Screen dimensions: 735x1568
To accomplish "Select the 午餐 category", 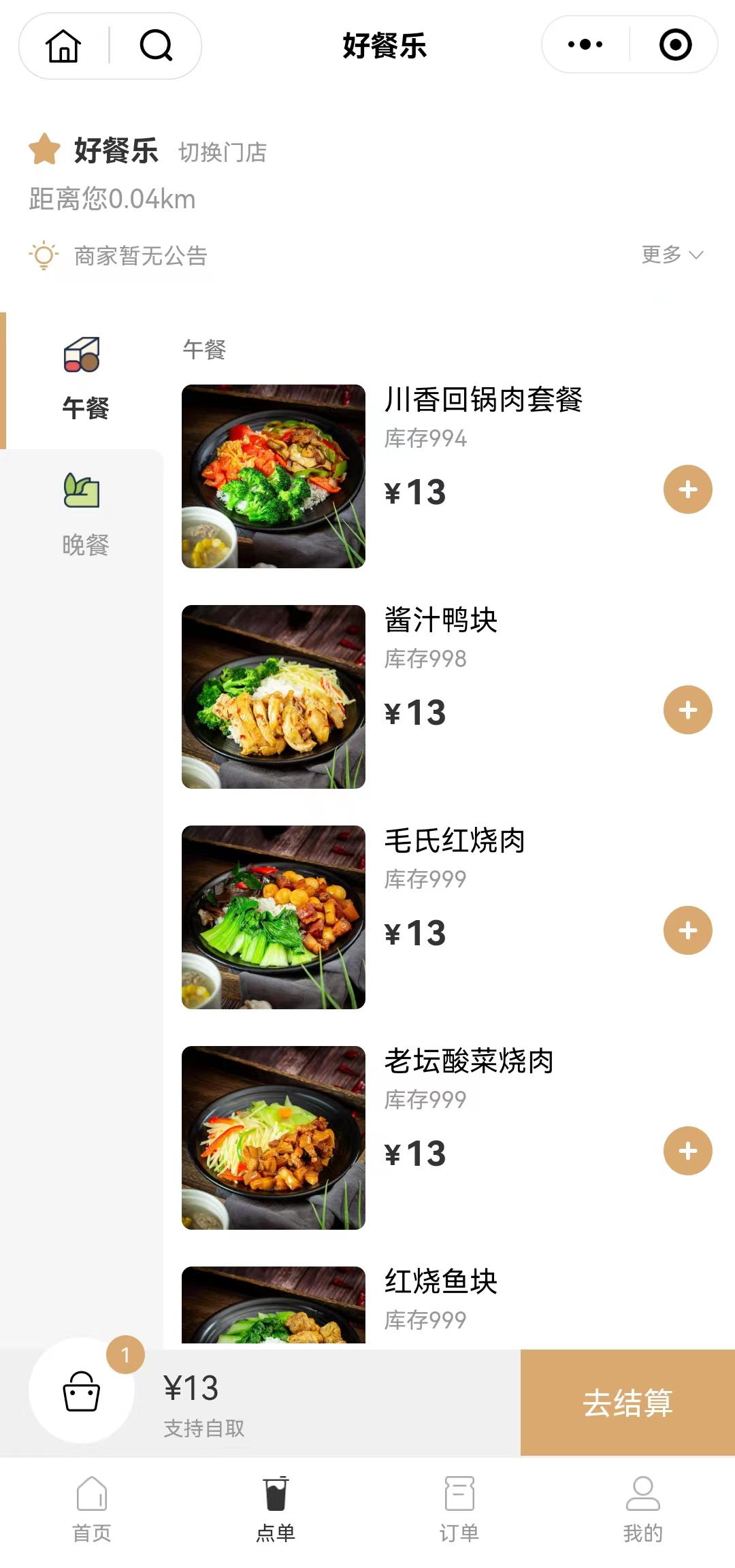I will 84,380.
